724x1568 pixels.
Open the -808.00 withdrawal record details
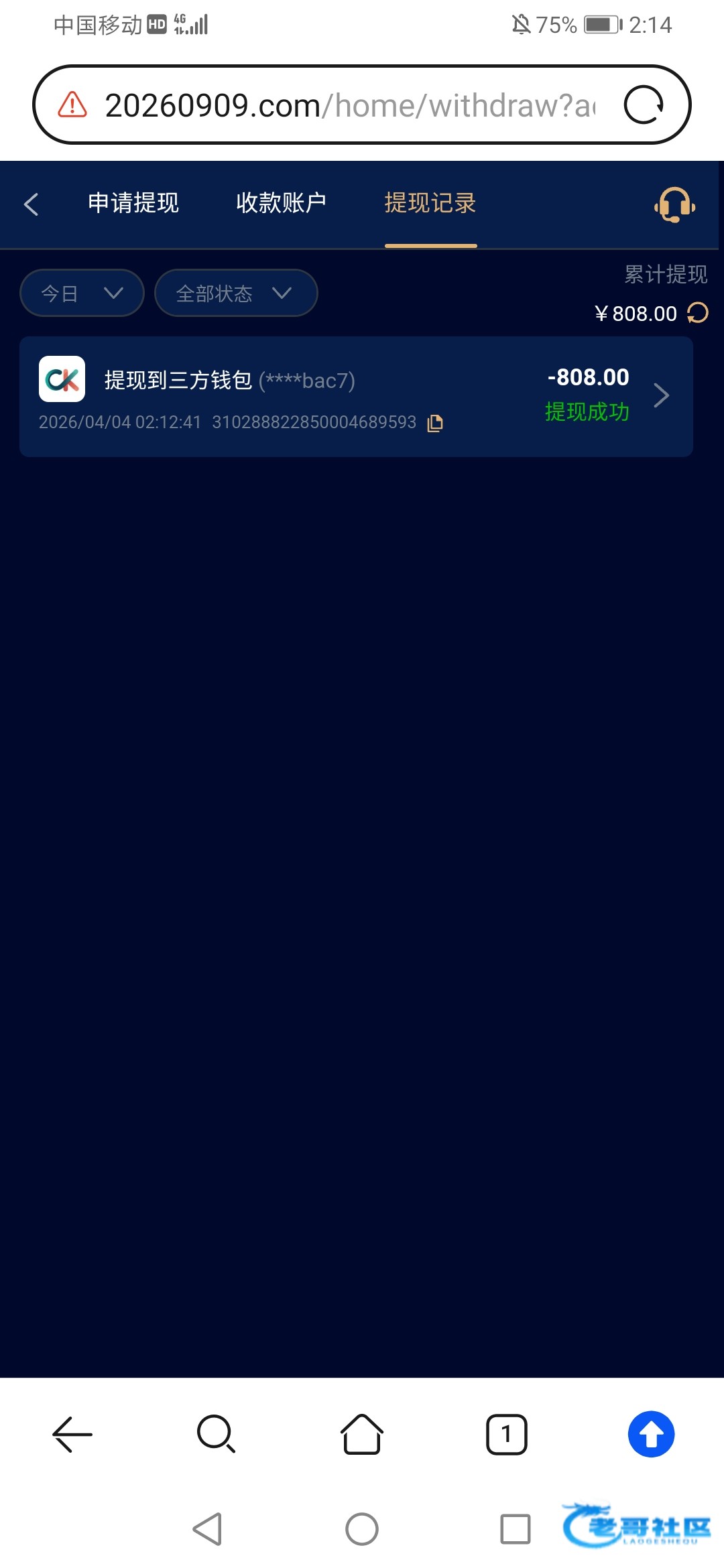point(661,395)
